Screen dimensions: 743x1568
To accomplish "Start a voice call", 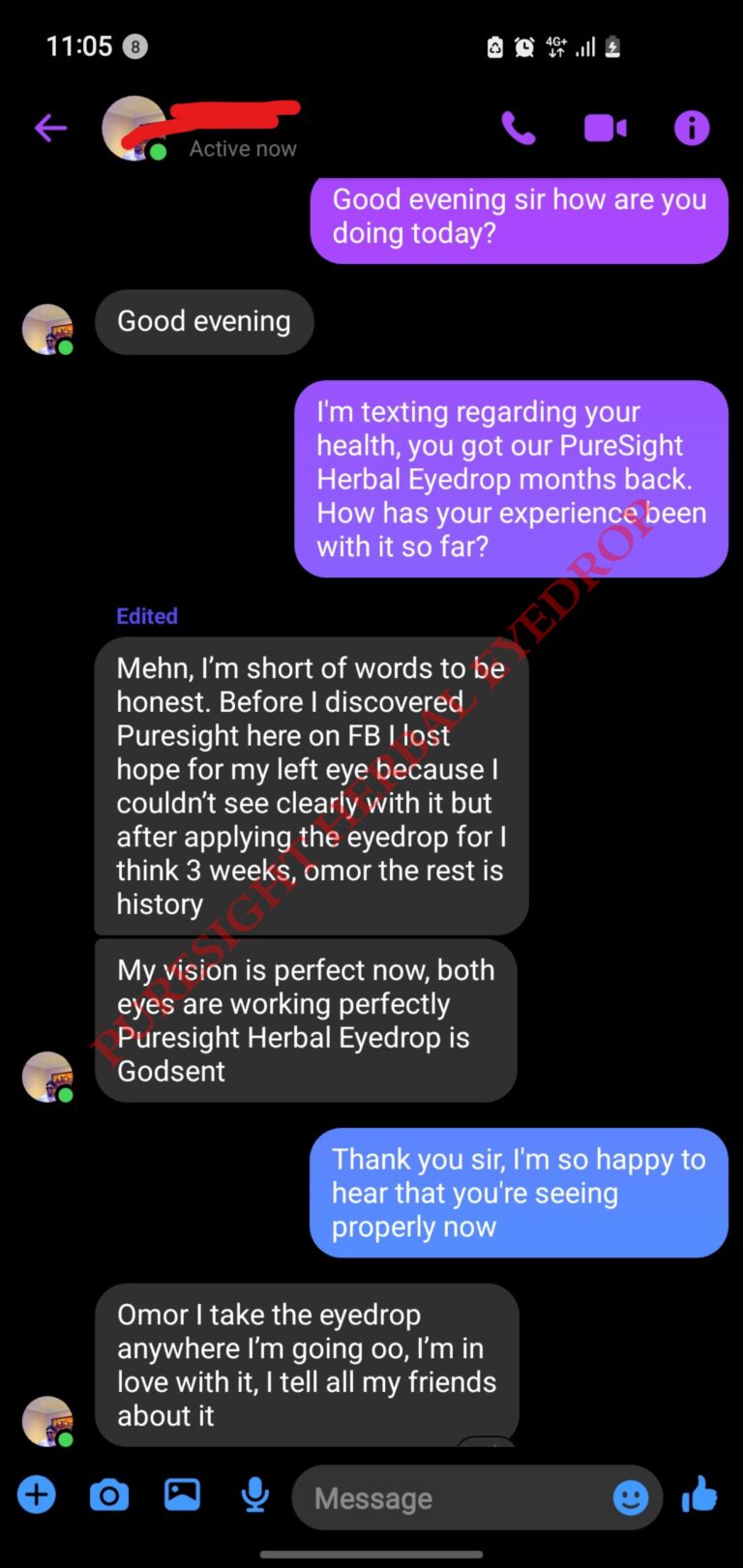I will point(518,128).
